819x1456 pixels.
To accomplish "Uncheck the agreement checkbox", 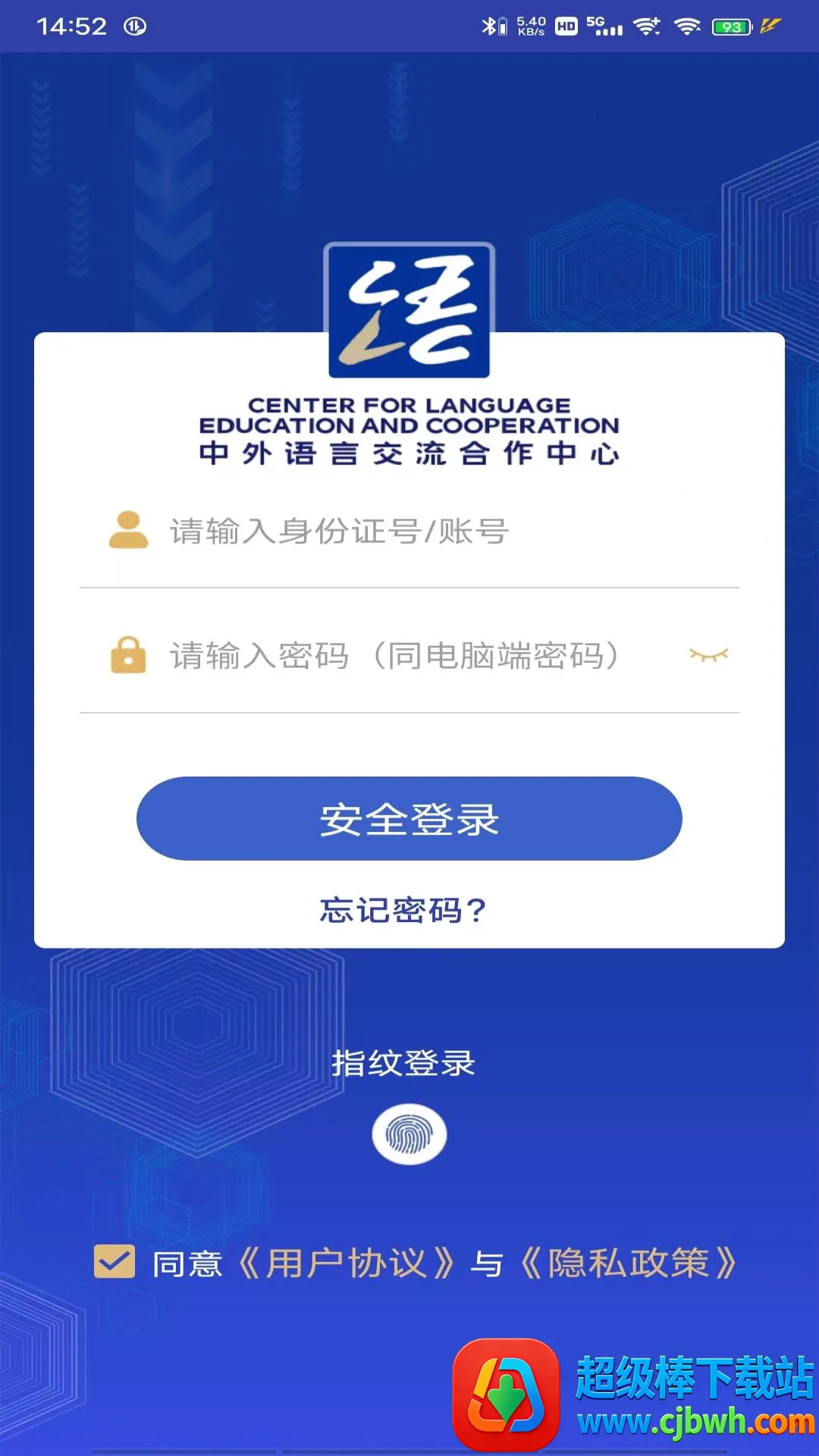I will (115, 1262).
